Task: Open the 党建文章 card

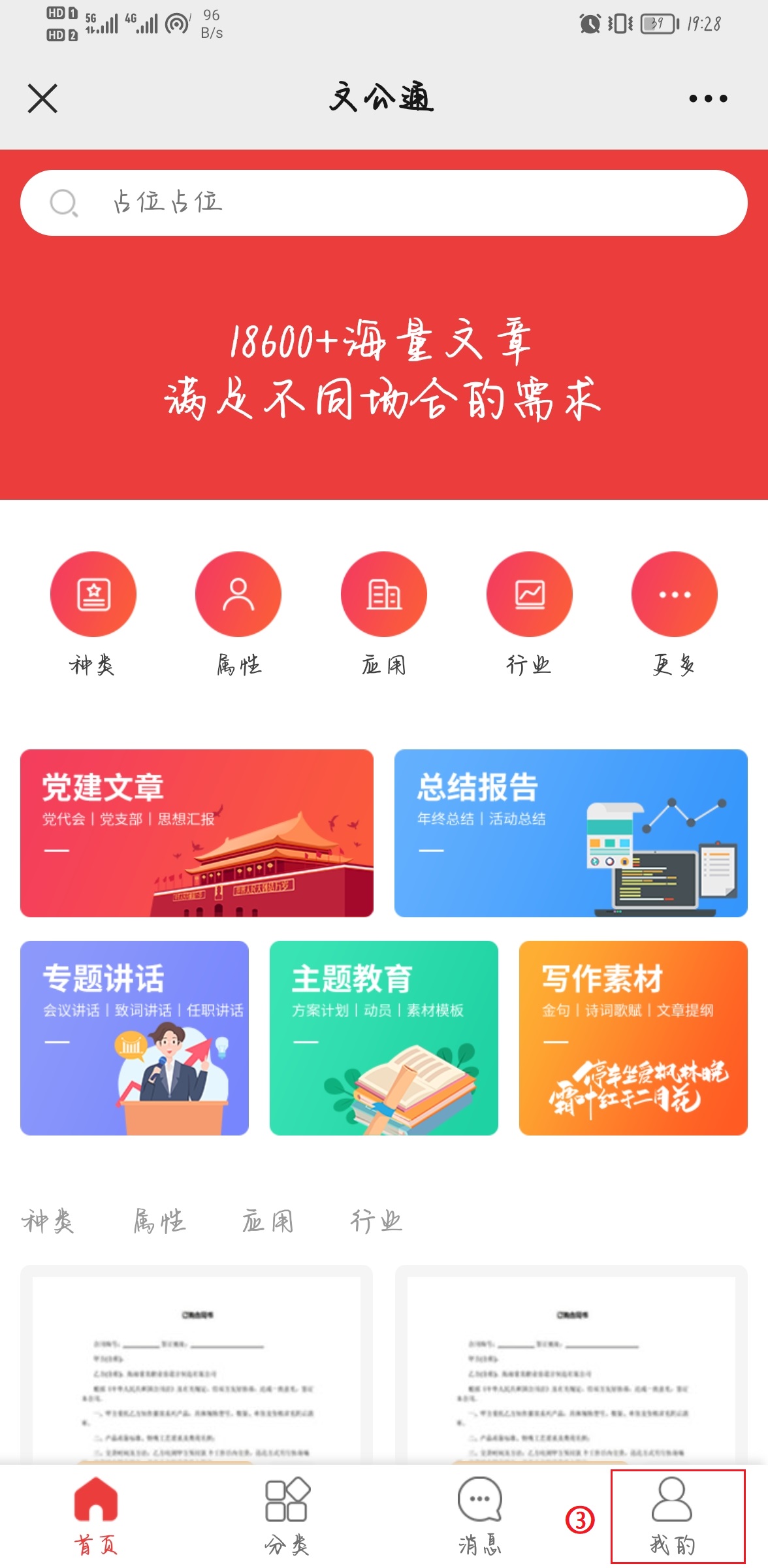Action: click(x=197, y=833)
